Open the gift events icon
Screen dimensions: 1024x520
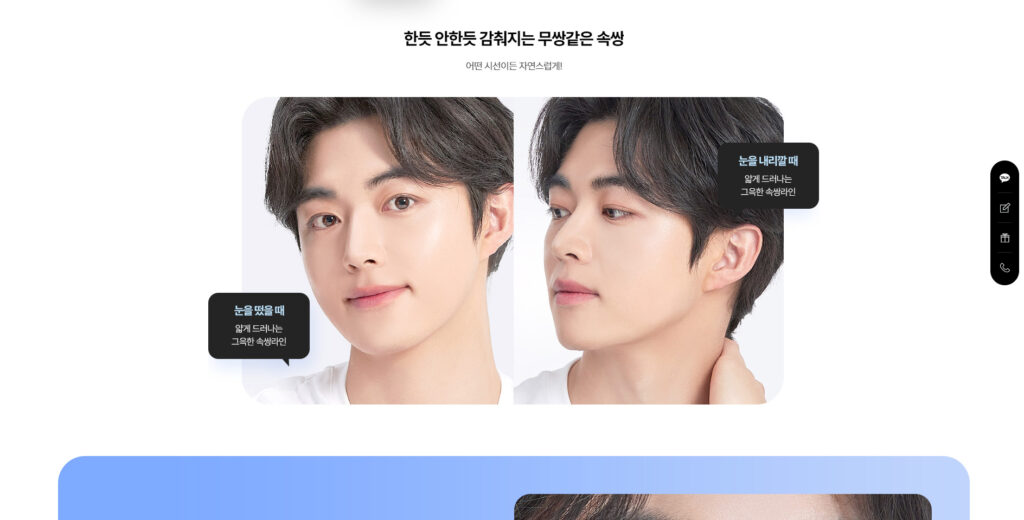[x=1004, y=238]
